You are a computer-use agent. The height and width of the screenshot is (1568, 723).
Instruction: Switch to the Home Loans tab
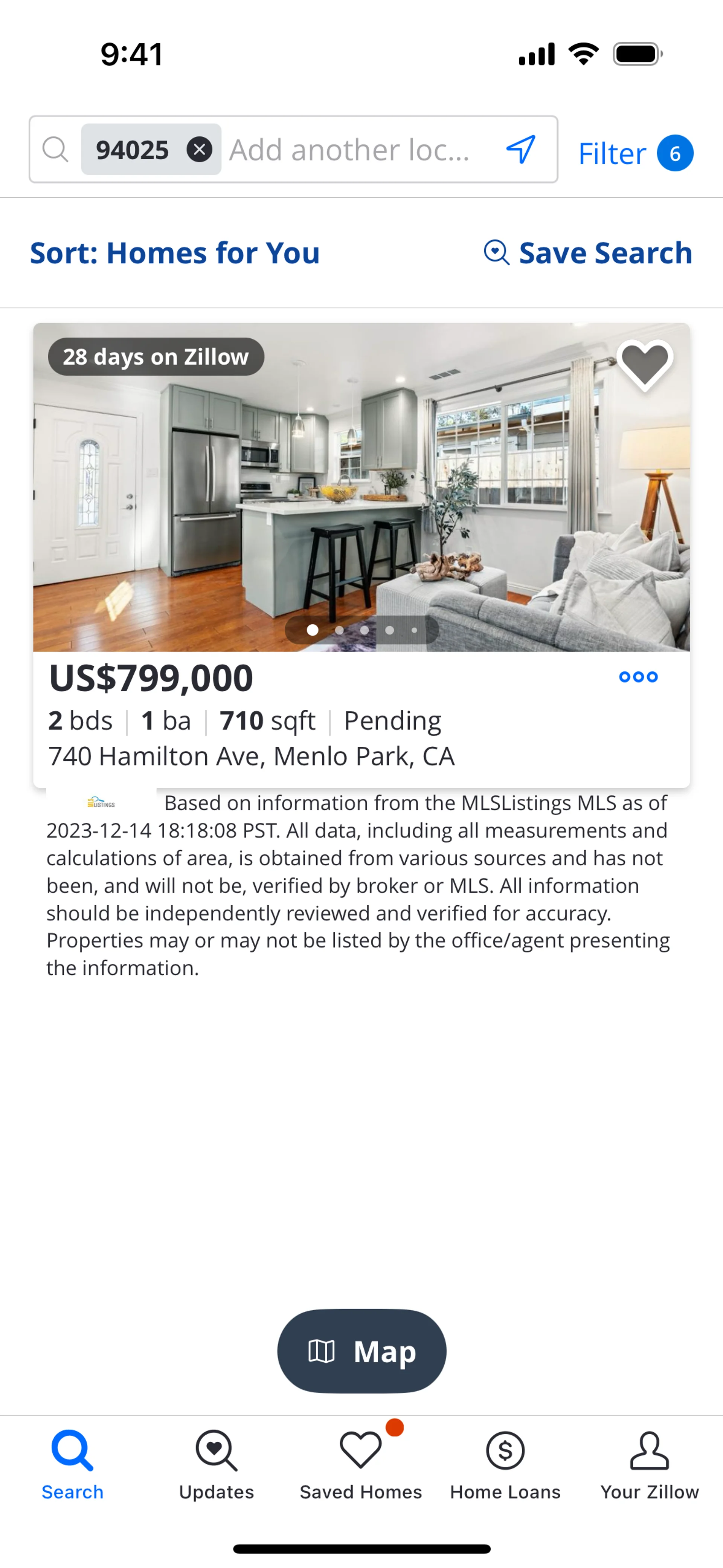click(505, 1464)
